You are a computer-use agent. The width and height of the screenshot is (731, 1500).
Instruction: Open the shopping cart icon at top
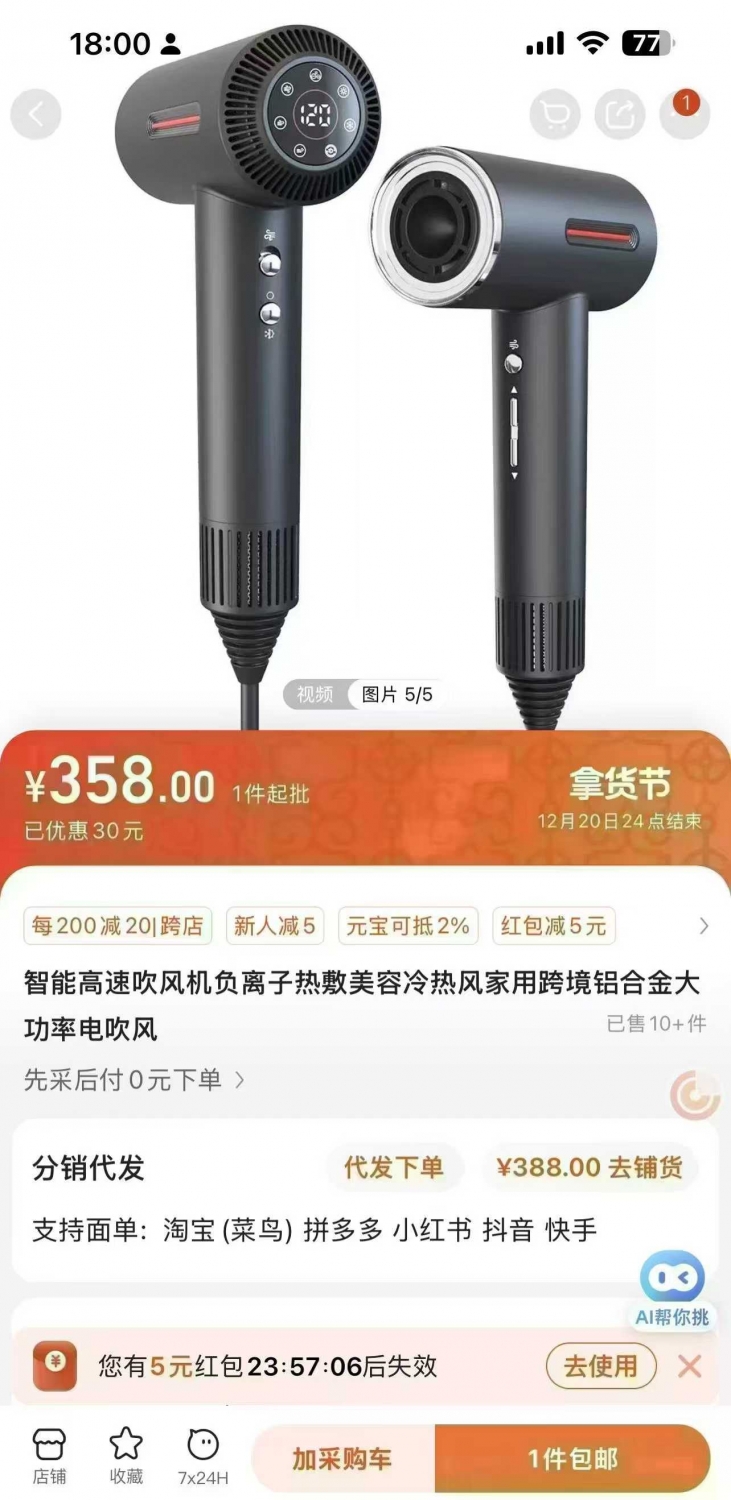point(555,114)
